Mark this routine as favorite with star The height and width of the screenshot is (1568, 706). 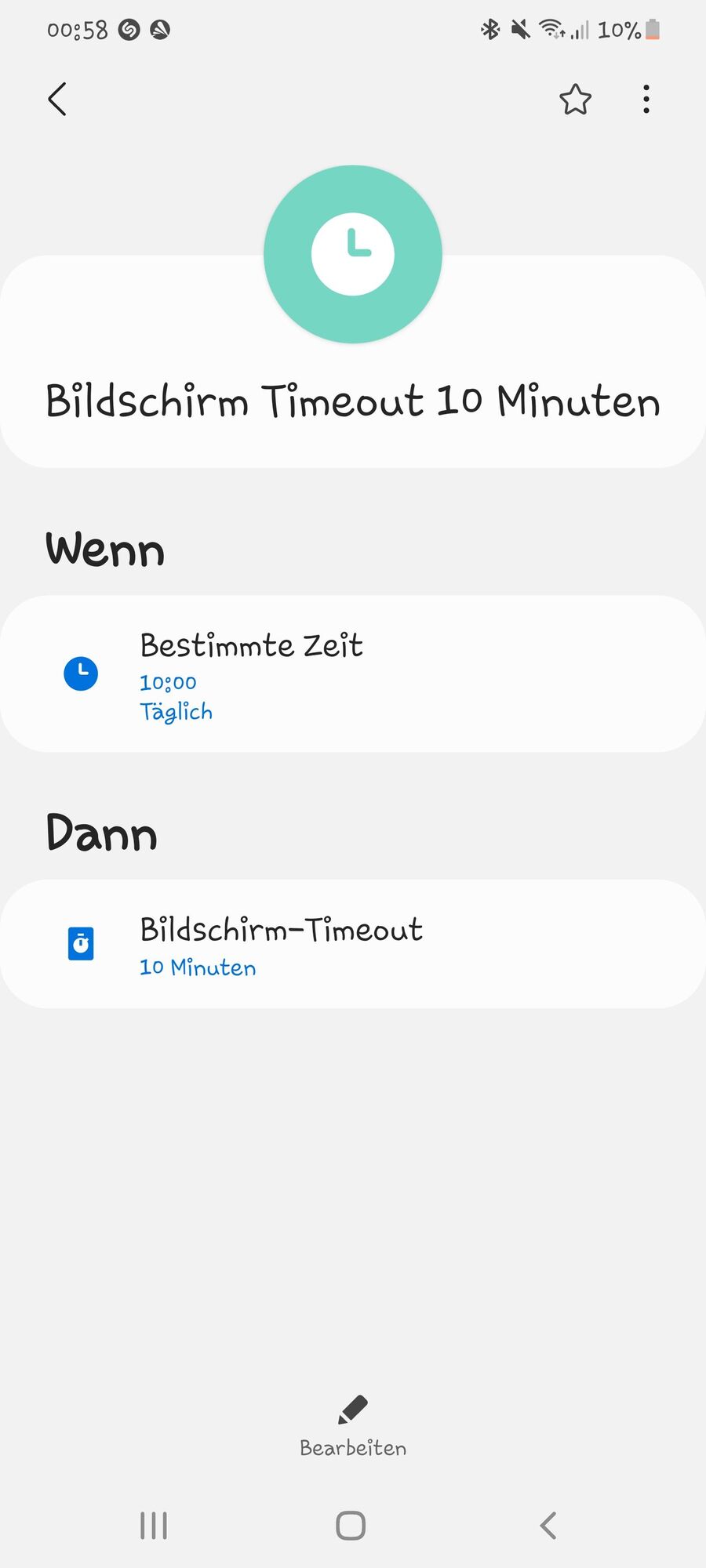pos(575,100)
